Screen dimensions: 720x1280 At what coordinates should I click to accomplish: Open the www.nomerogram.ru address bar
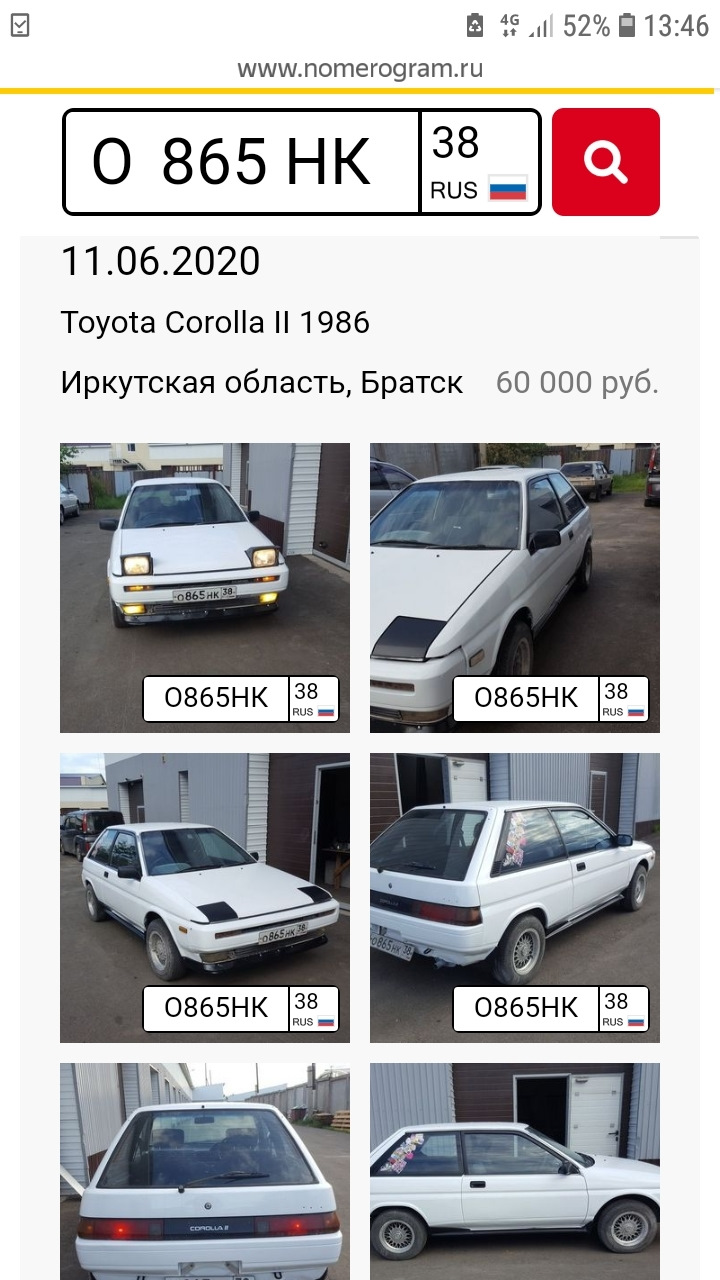359,69
